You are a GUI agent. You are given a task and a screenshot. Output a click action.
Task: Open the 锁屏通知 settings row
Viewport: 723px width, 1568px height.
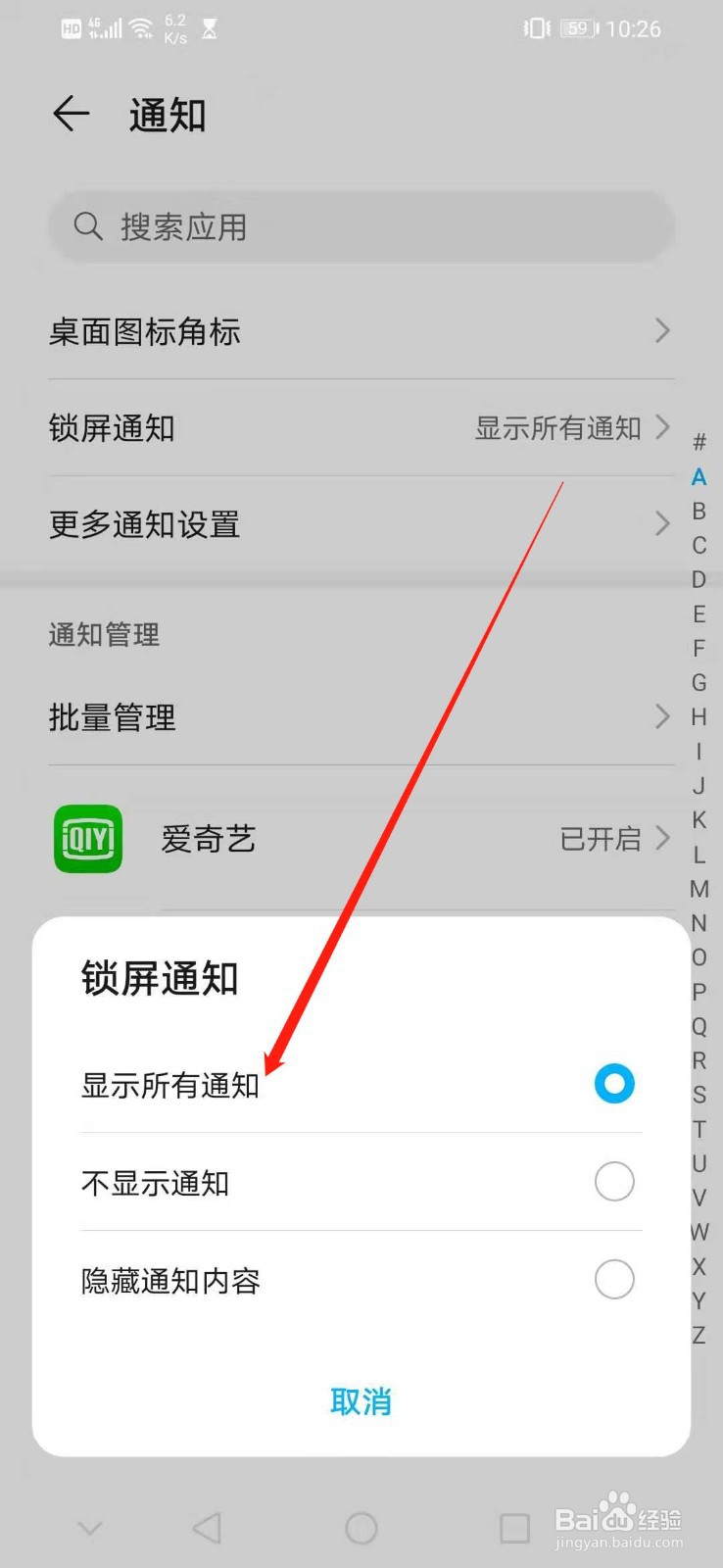361,428
